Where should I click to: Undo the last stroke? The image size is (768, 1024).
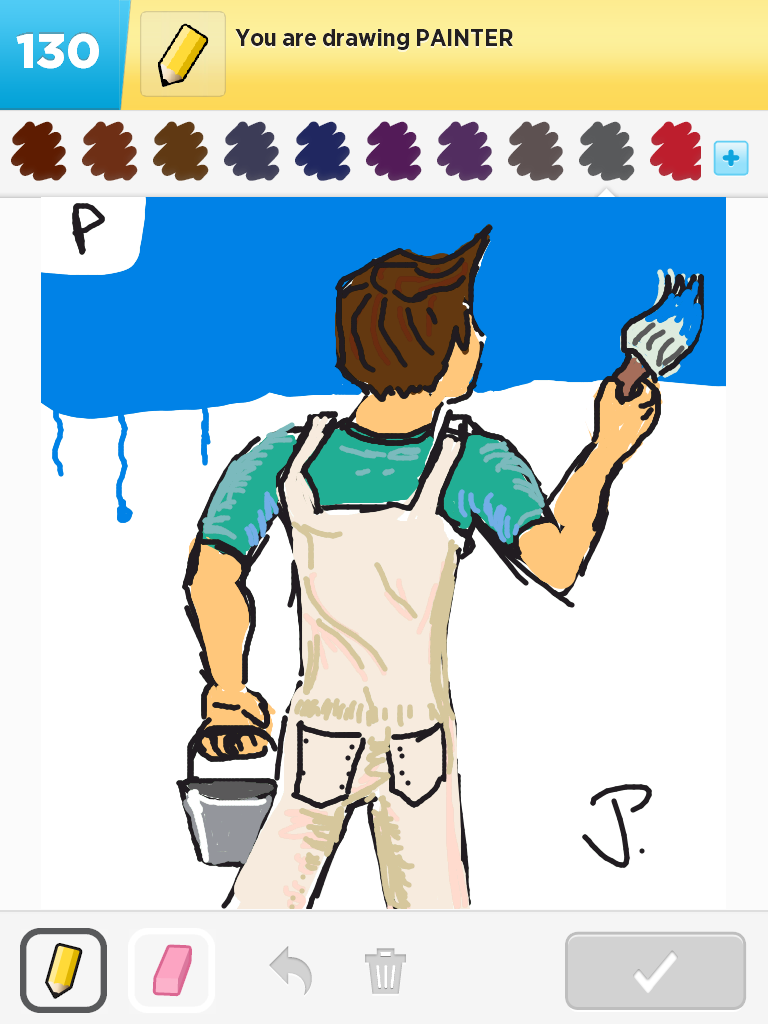click(291, 970)
